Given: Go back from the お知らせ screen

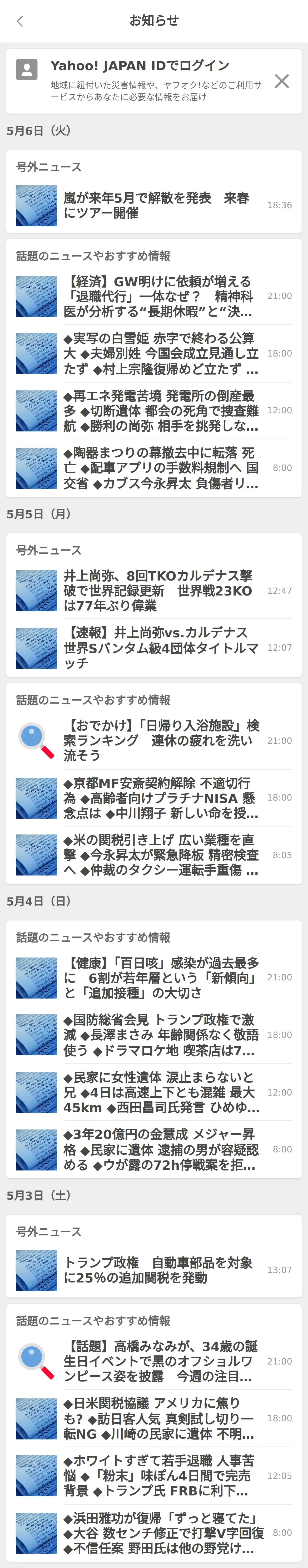Looking at the screenshot, I should pyautogui.click(x=20, y=21).
